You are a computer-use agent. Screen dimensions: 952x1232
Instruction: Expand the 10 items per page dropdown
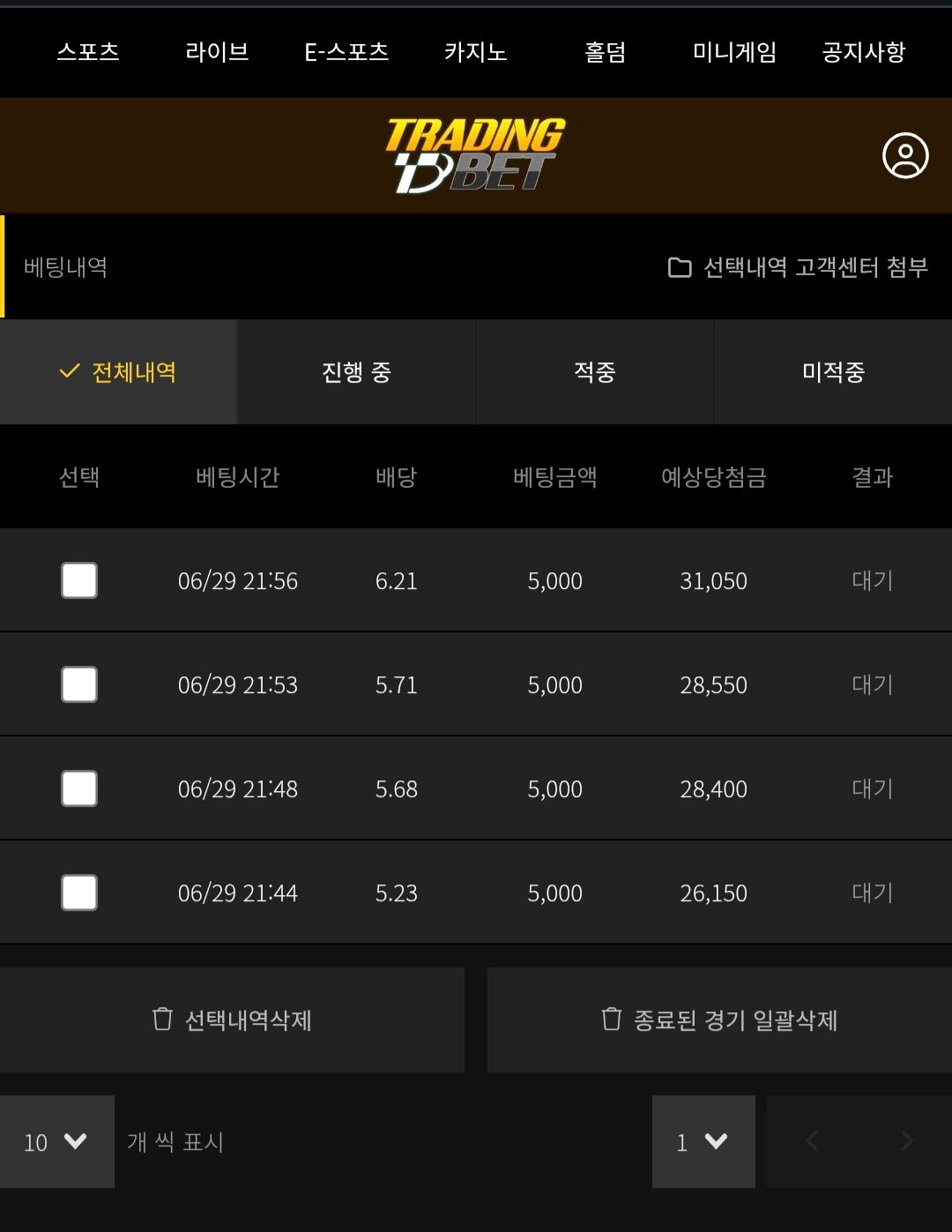[56, 1142]
